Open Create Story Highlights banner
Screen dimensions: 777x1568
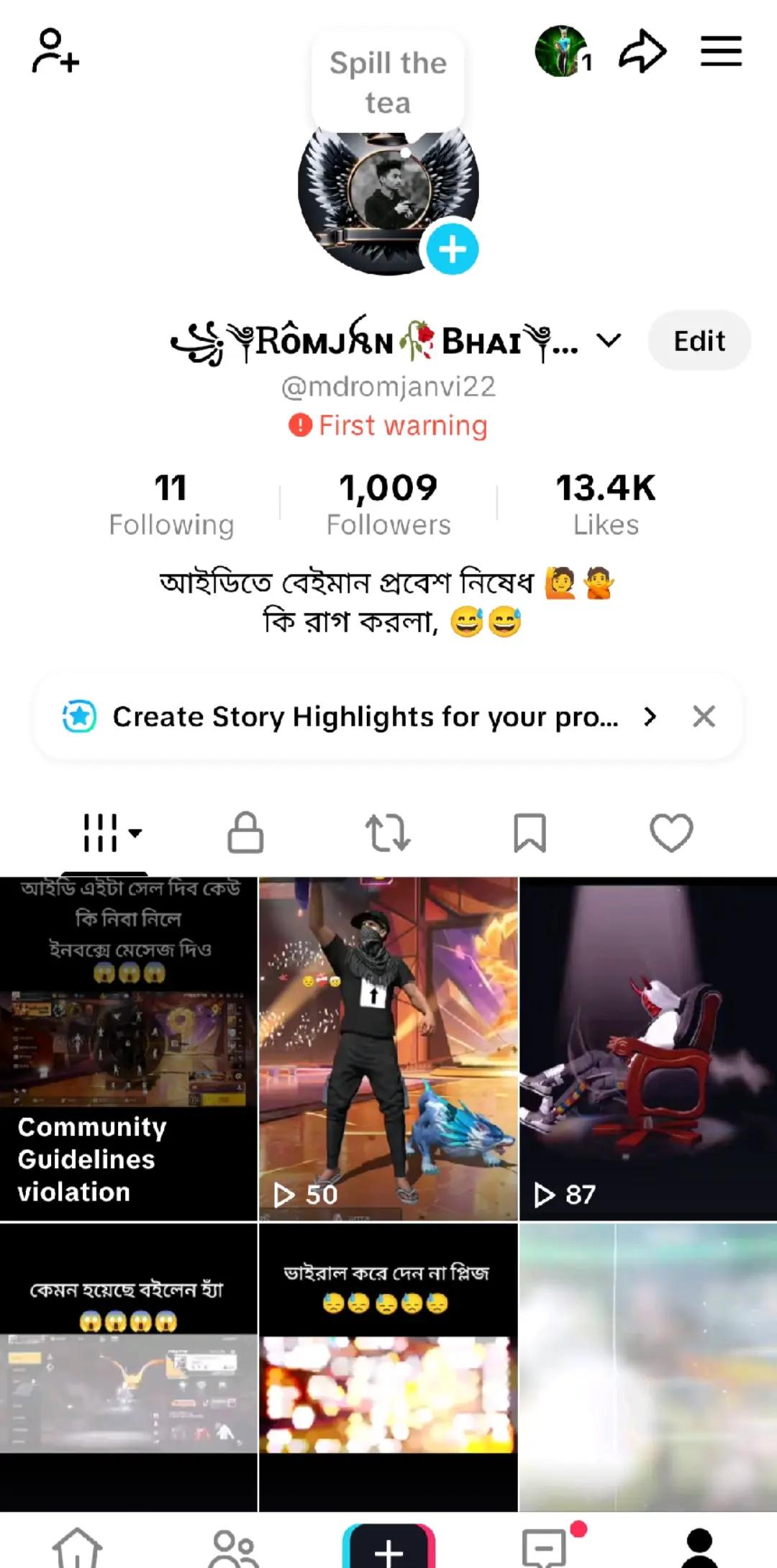click(360, 716)
